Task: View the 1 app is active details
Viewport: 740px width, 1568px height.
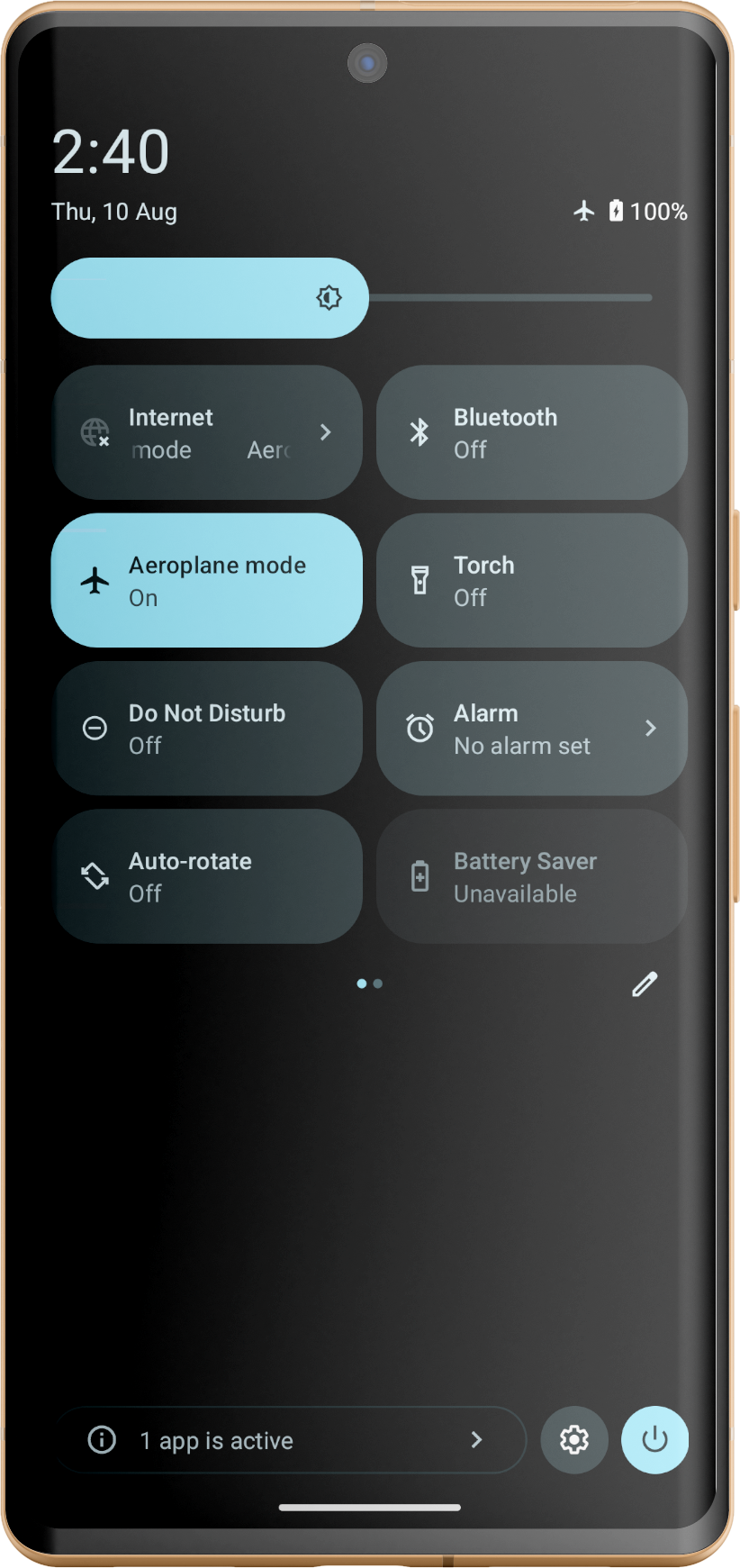Action: pyautogui.click(x=290, y=1440)
